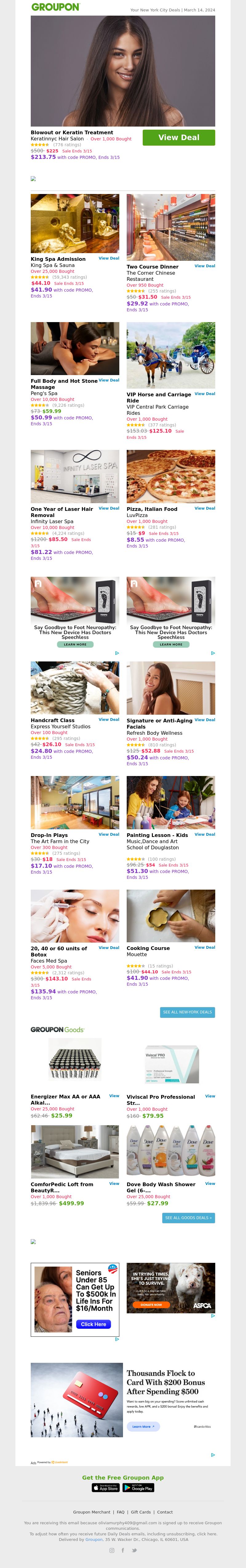246x1568 pixels.
Task: View the Cooking Course deal
Action: [205, 947]
